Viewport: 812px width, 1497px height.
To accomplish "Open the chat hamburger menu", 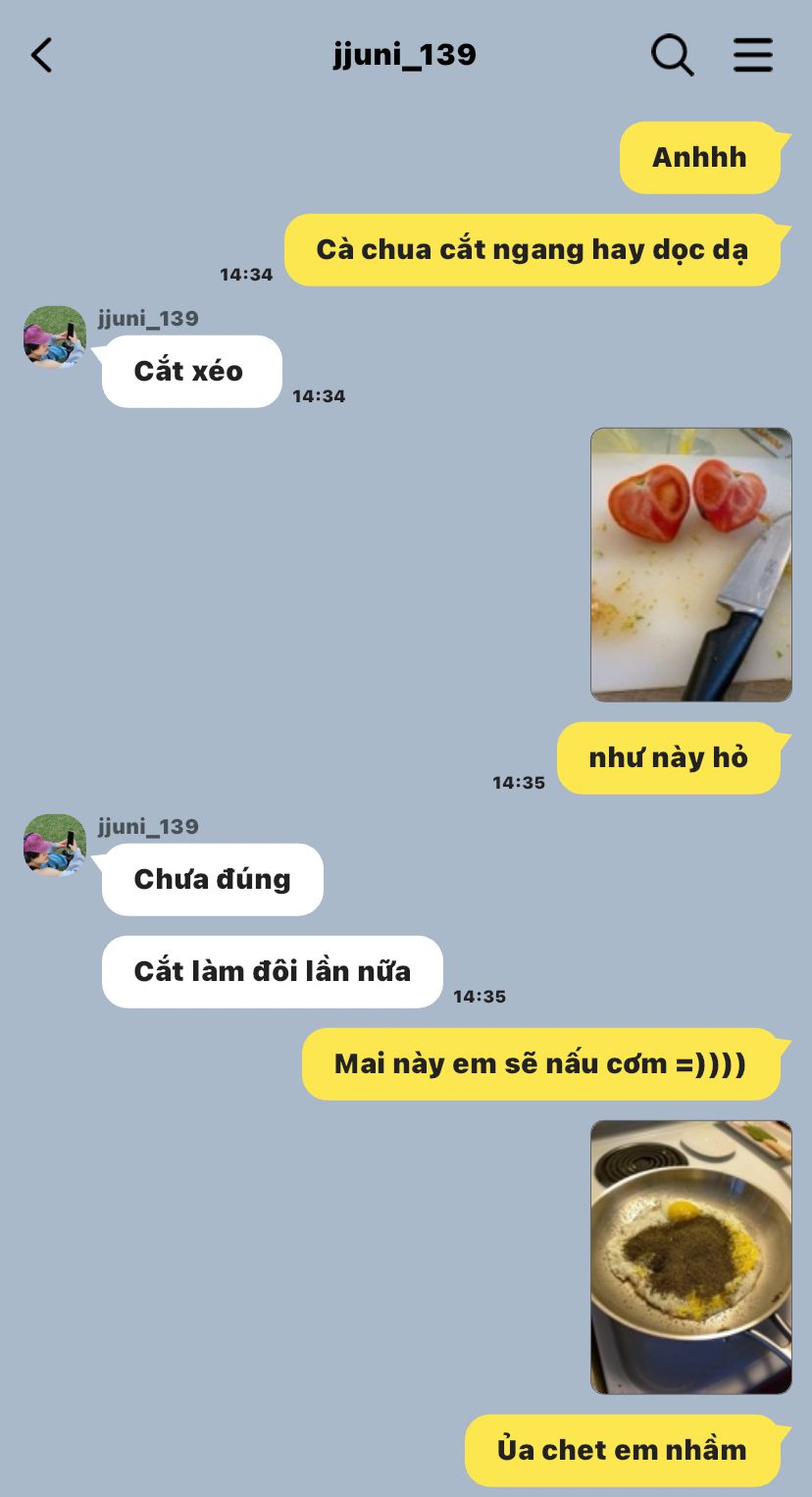I will coord(752,56).
